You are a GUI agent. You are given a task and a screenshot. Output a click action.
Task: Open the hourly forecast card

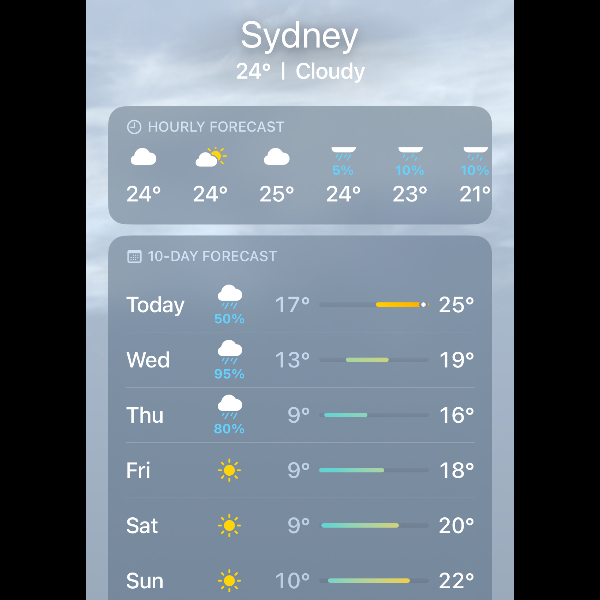300,165
